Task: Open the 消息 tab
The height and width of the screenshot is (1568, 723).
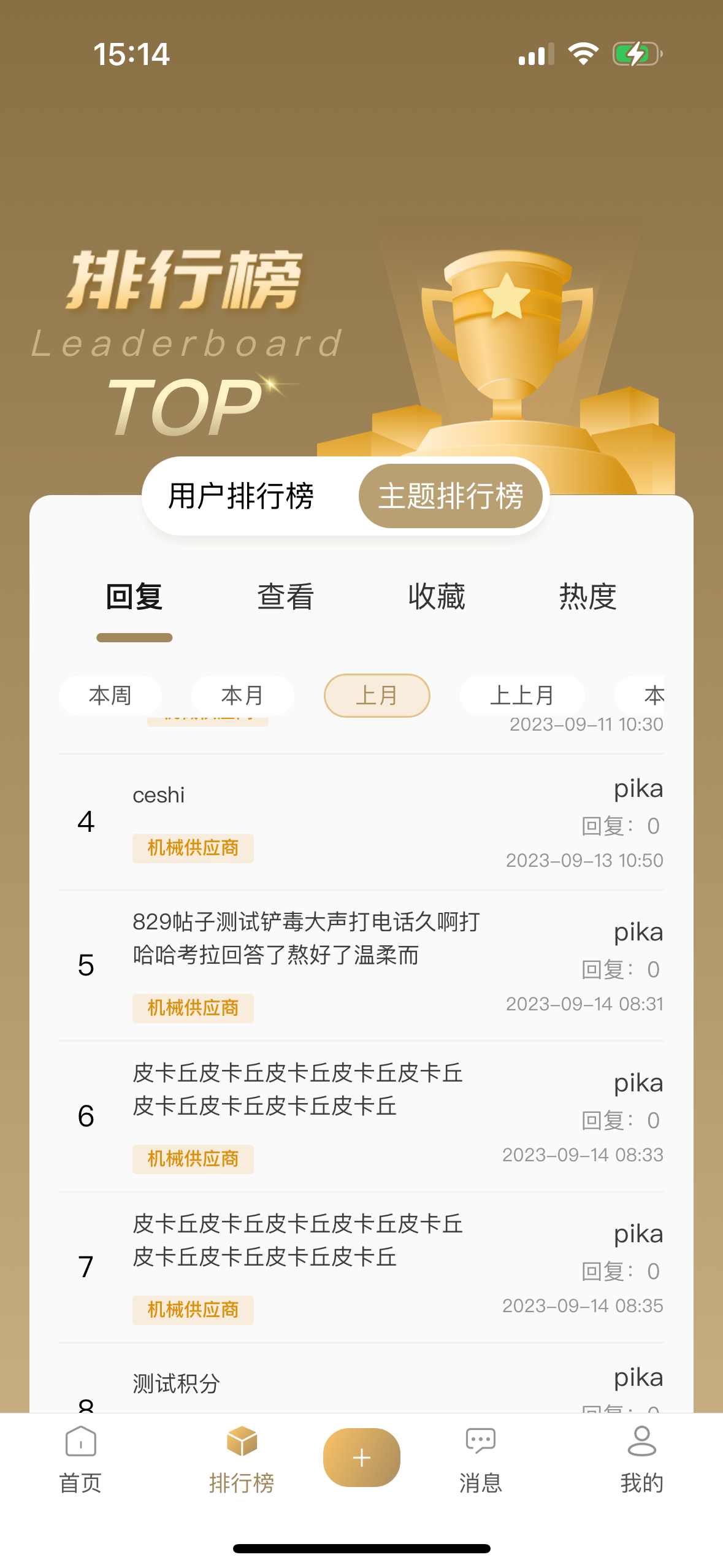Action: tap(480, 1460)
